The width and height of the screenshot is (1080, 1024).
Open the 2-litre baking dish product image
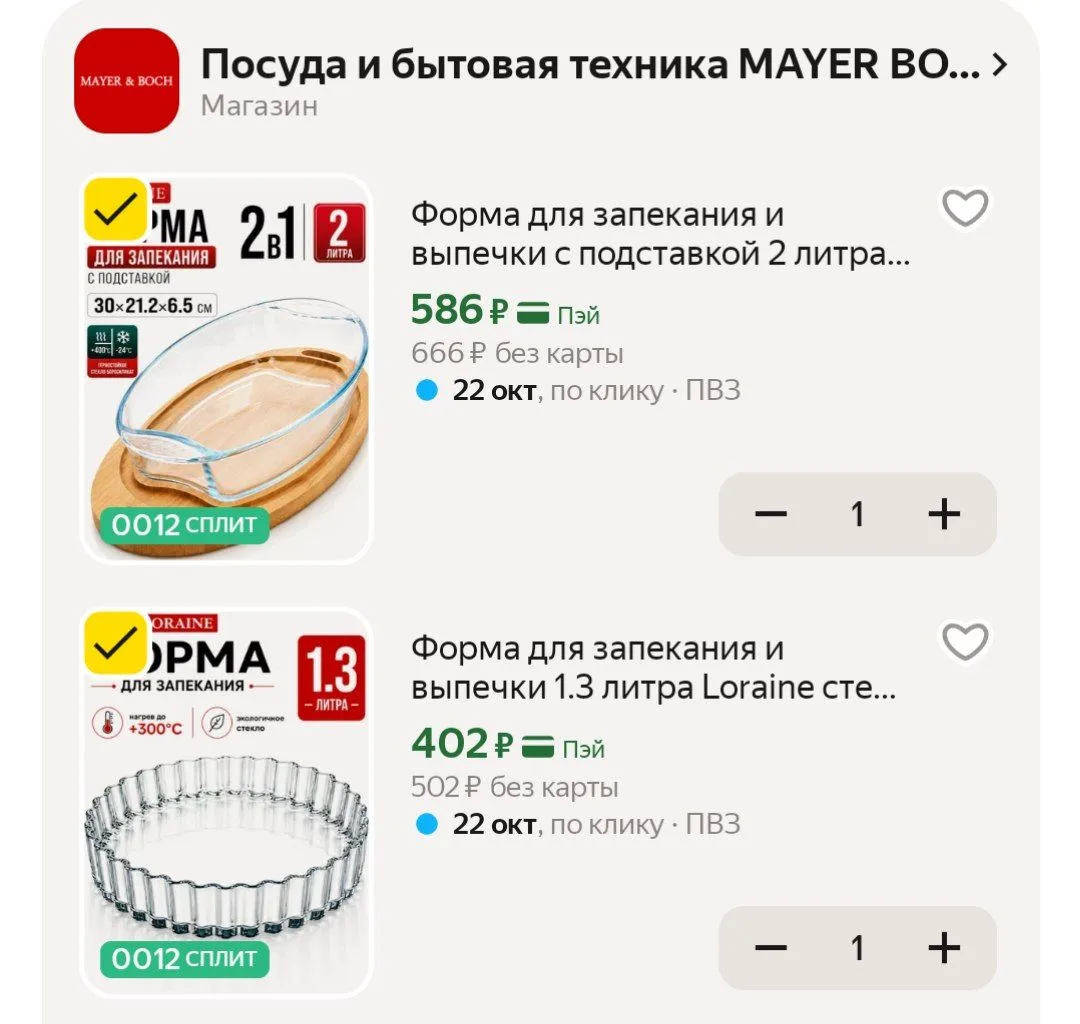click(x=226, y=368)
